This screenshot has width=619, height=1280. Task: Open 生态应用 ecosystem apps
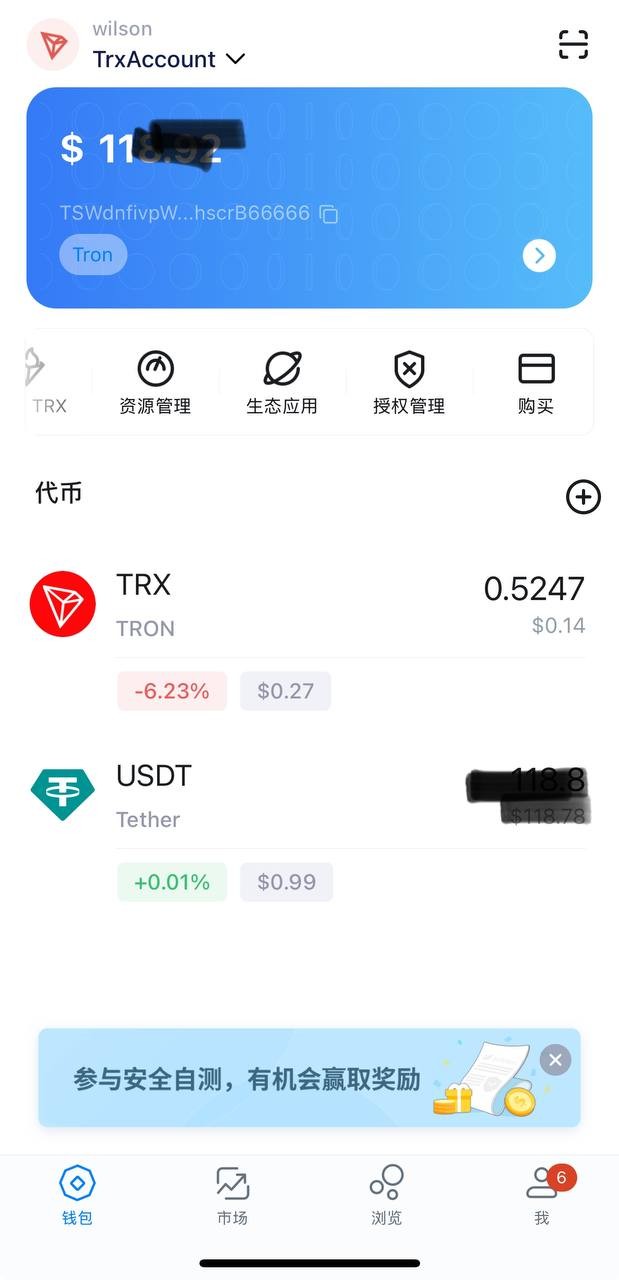[x=282, y=383]
